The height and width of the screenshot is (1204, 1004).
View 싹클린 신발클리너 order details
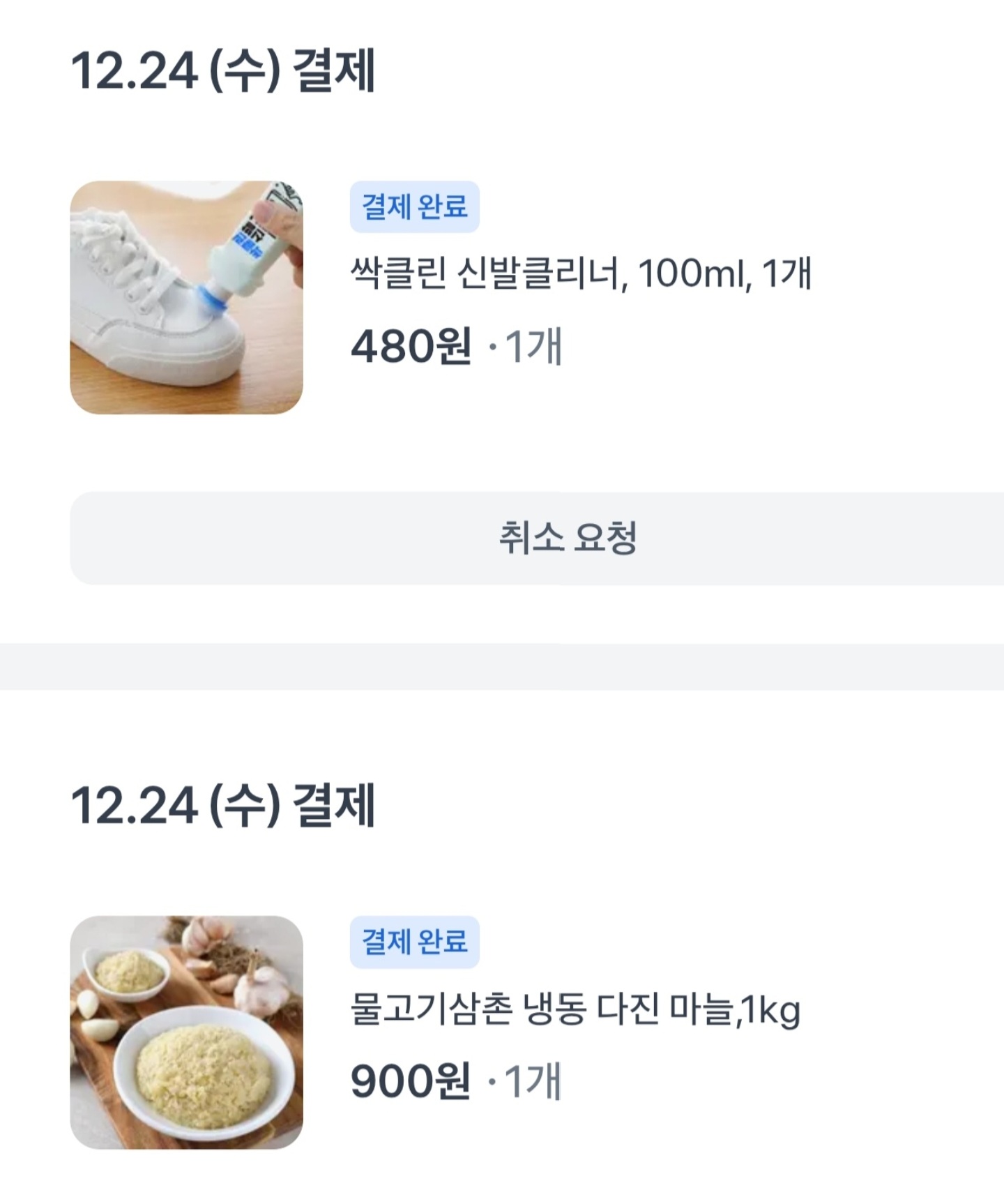tap(580, 273)
